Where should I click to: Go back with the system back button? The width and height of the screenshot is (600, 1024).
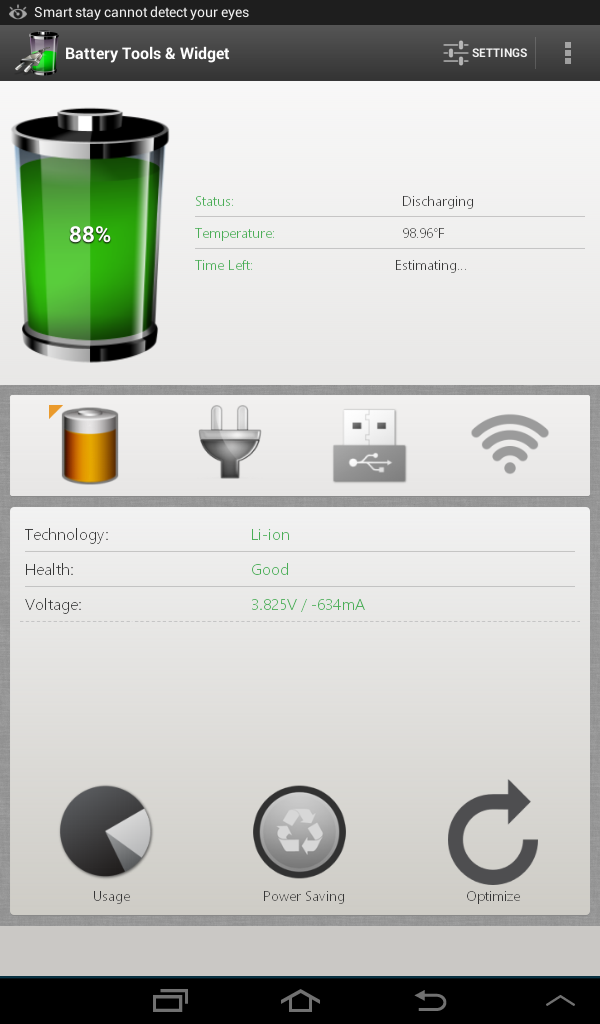tap(430, 1000)
